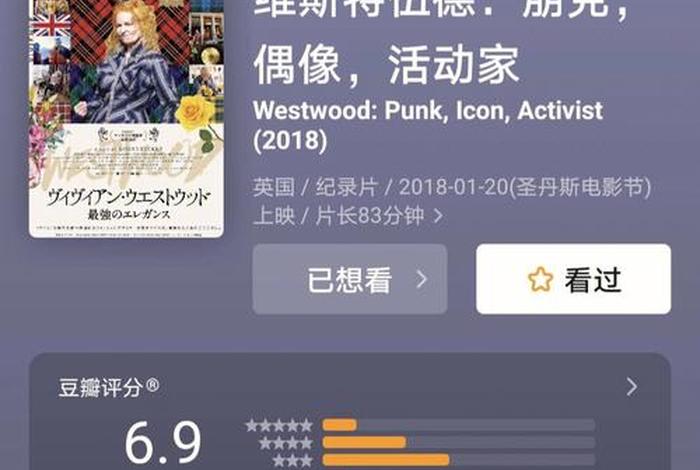The width and height of the screenshot is (700, 470).
Task: Expand the film release info details
Action: [437, 215]
